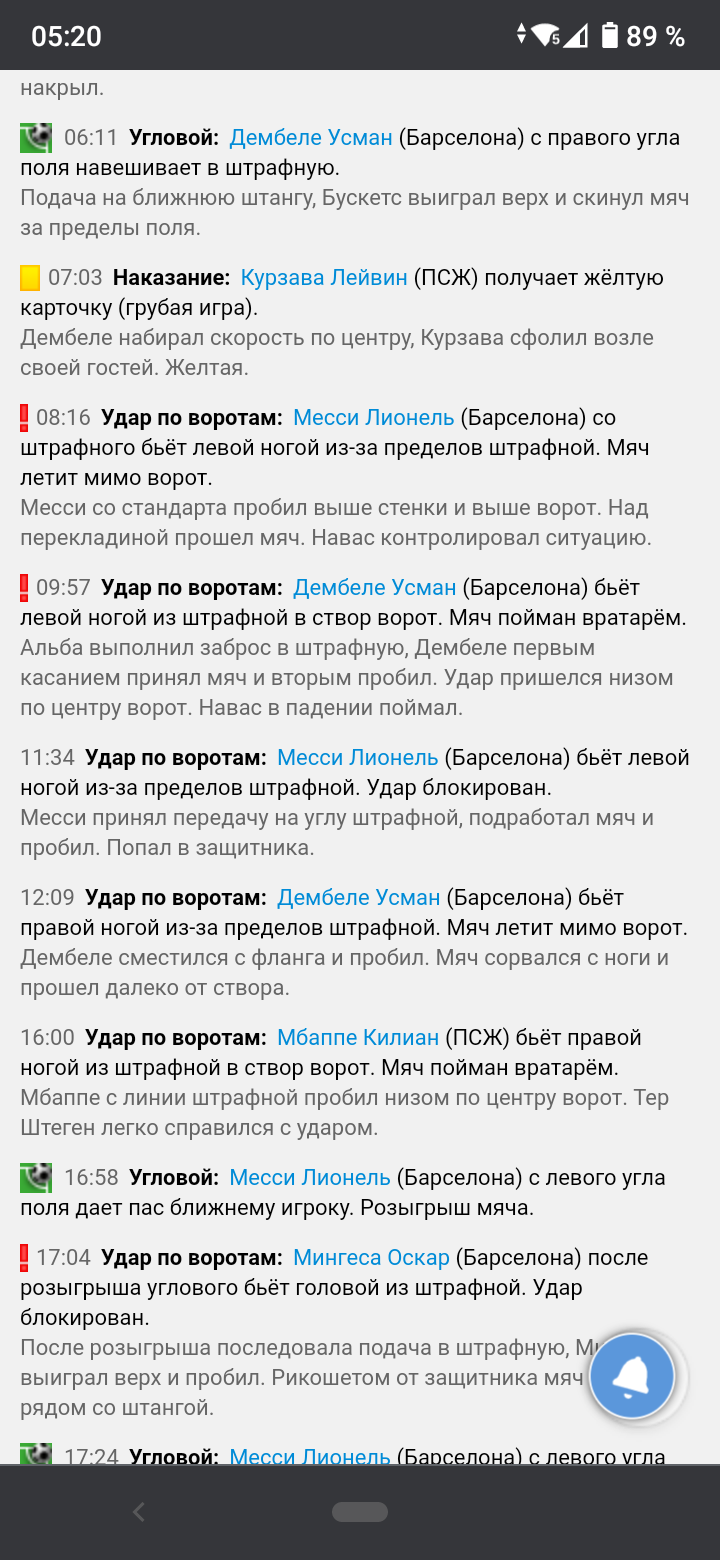Open Мингеса Оскар player link
This screenshot has height=1560, width=720.
[372, 1257]
